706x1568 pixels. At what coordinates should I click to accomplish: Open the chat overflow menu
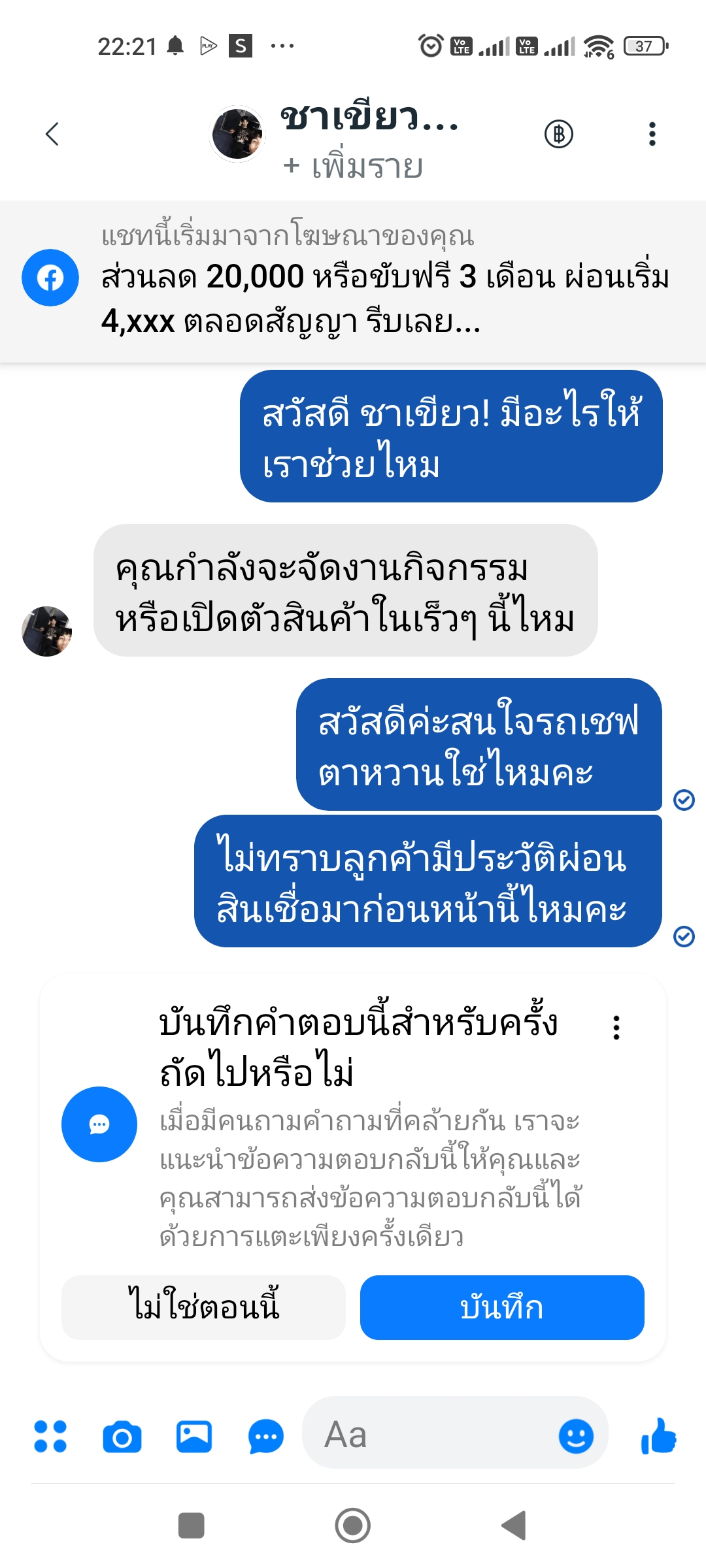[x=652, y=134]
